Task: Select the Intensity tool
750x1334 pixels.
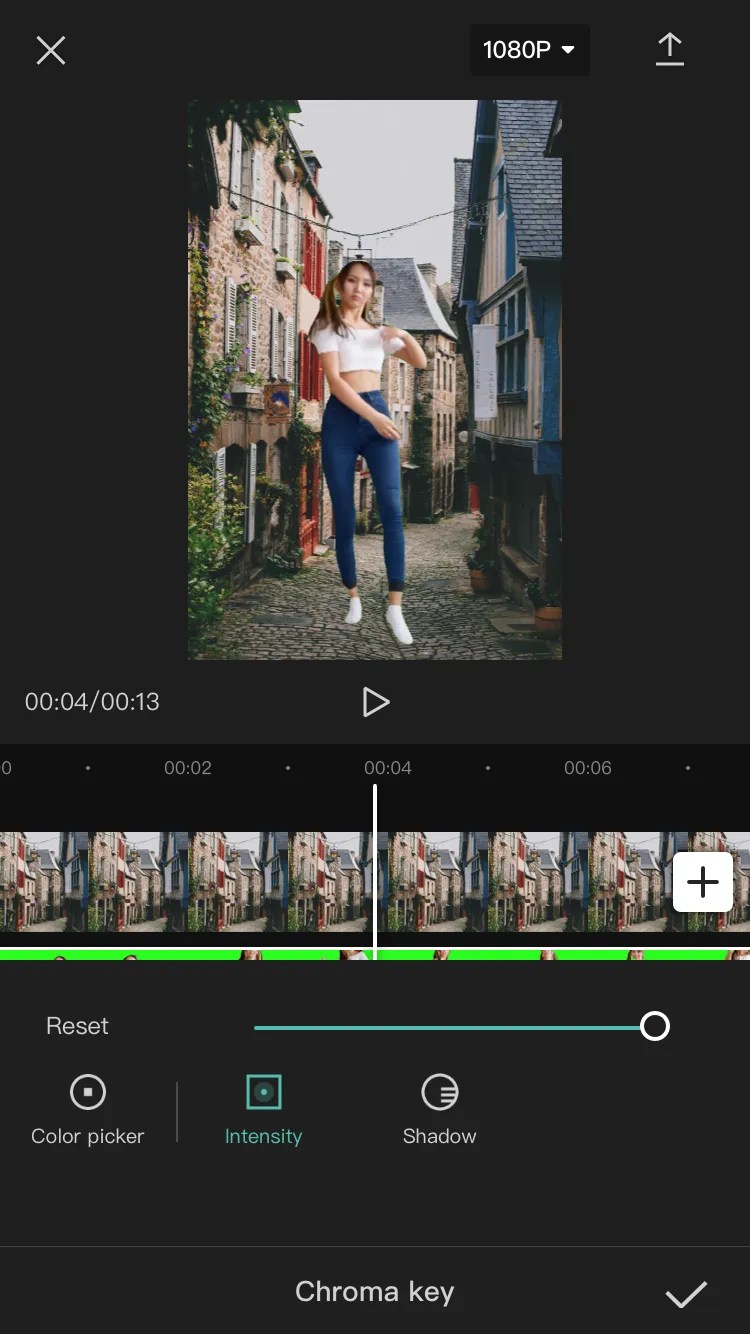Action: click(x=263, y=1110)
